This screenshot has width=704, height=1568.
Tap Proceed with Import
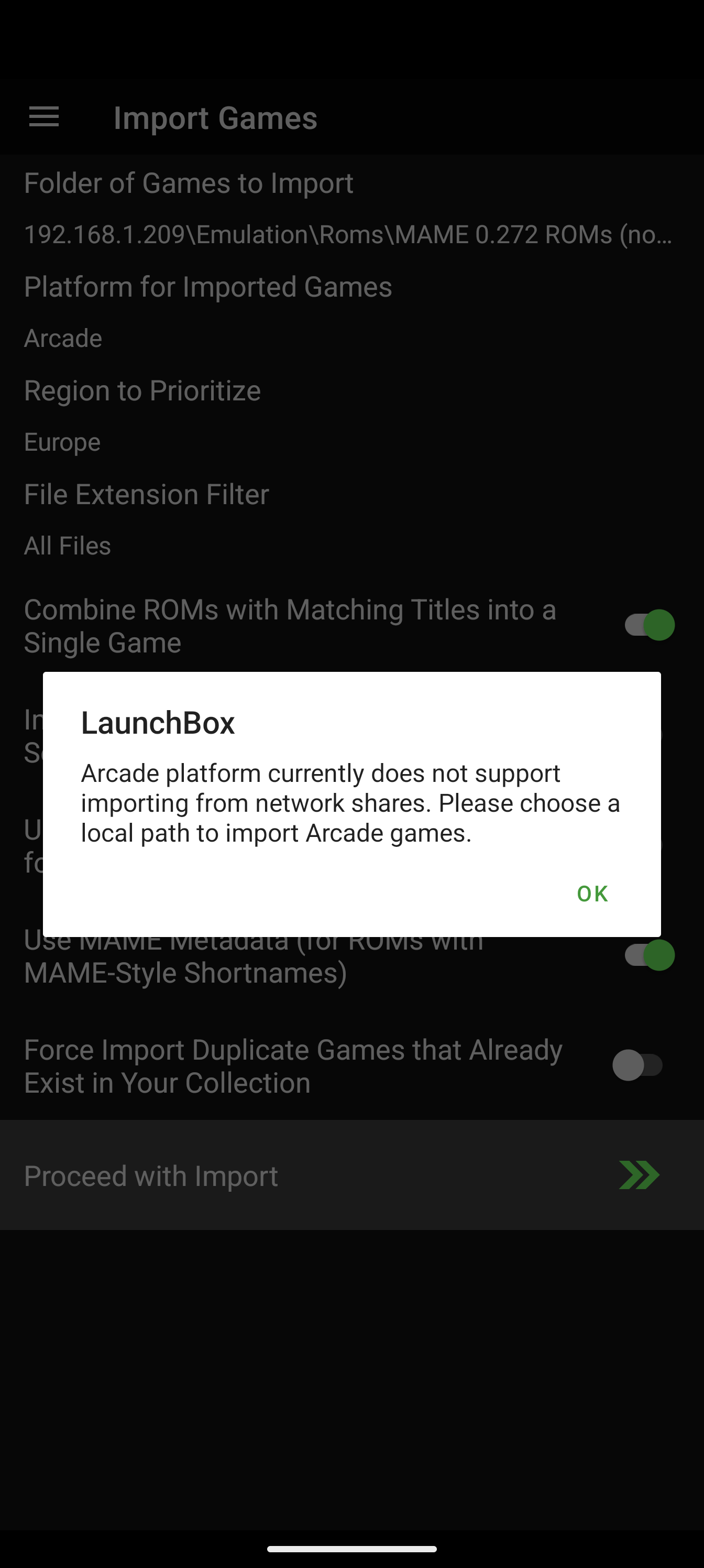[351, 1175]
